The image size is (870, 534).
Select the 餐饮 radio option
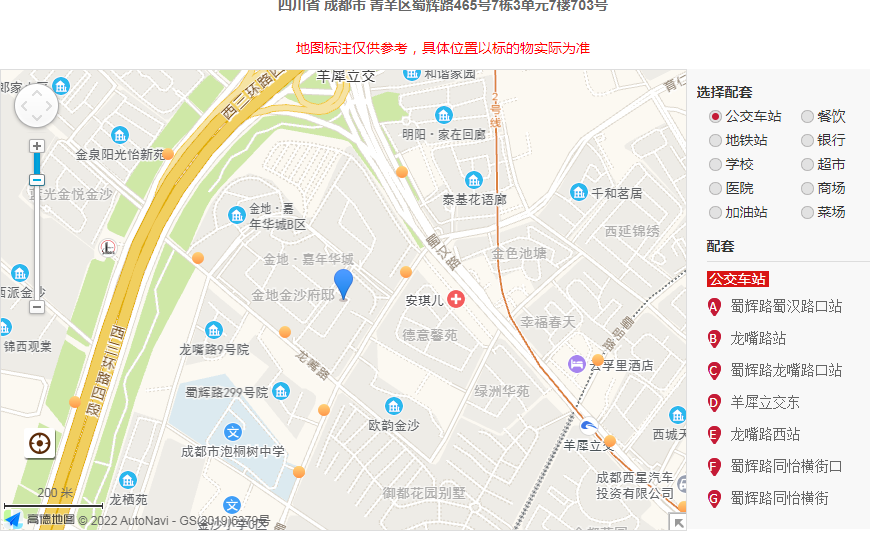[x=807, y=117]
